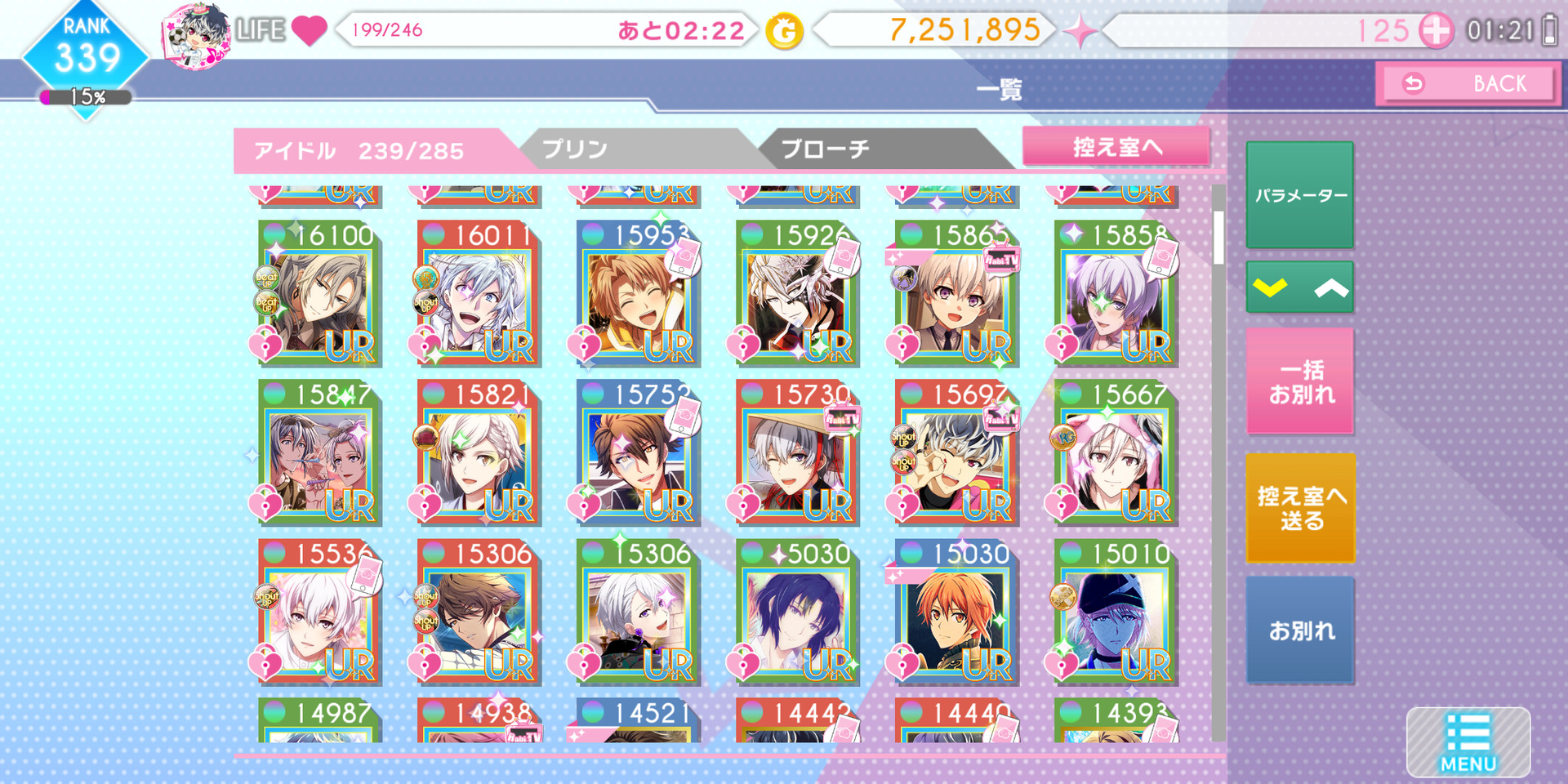Select the UR card with 15667
Image resolution: width=1568 pixels, height=784 pixels.
[x=1115, y=453]
